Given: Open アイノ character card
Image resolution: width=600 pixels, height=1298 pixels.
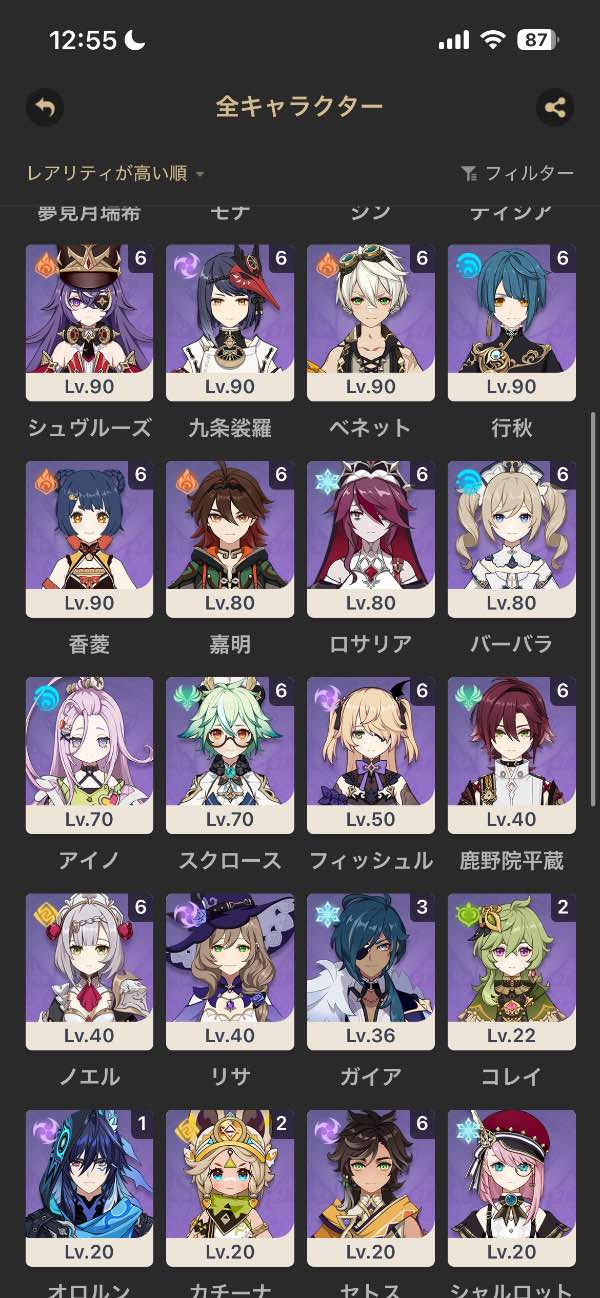Looking at the screenshot, I should 89,754.
